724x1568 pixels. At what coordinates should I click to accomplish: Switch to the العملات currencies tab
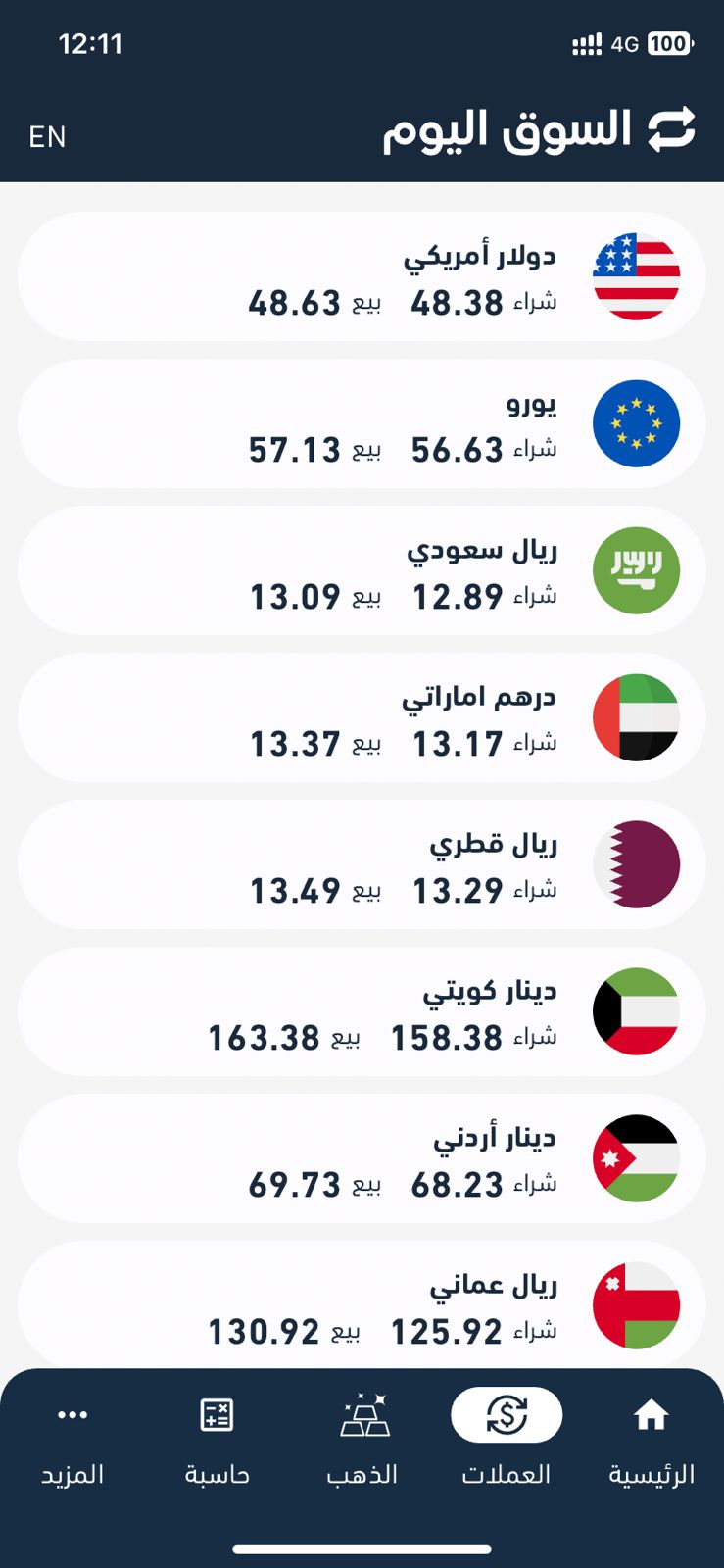point(507,1439)
